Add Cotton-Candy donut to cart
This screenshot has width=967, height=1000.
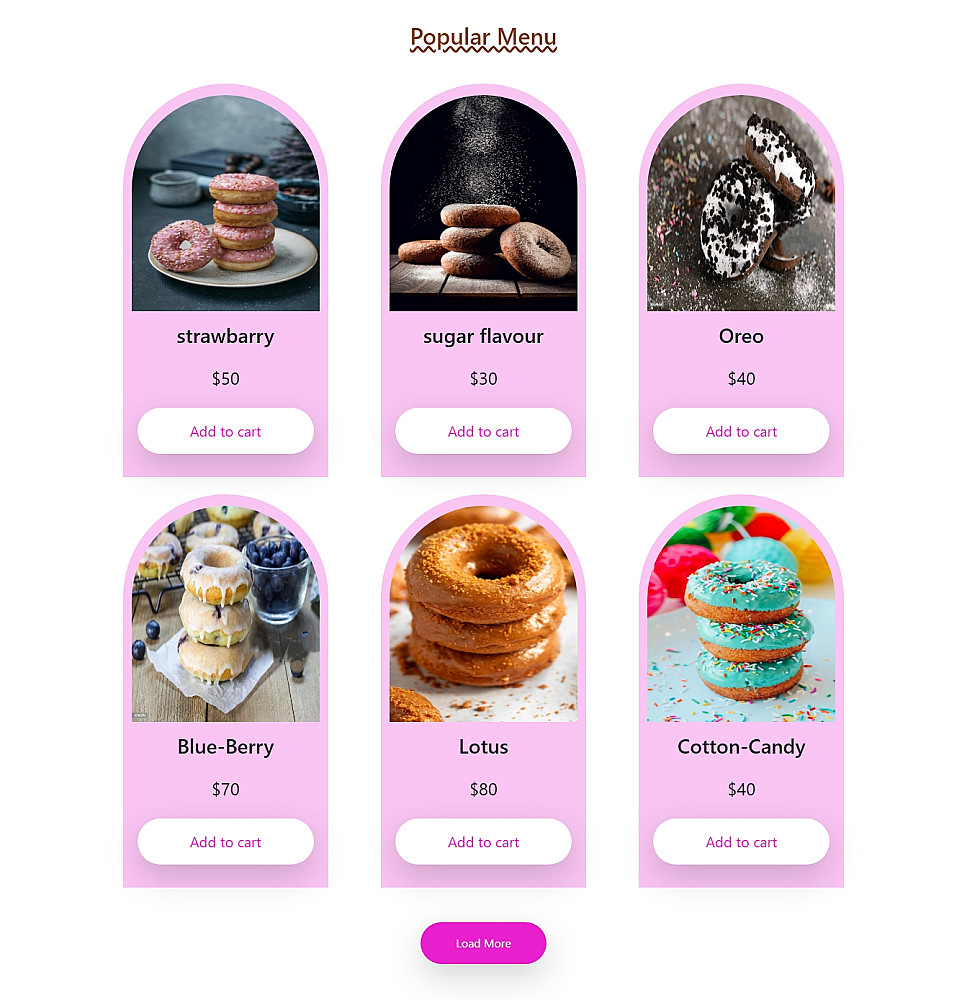(741, 842)
